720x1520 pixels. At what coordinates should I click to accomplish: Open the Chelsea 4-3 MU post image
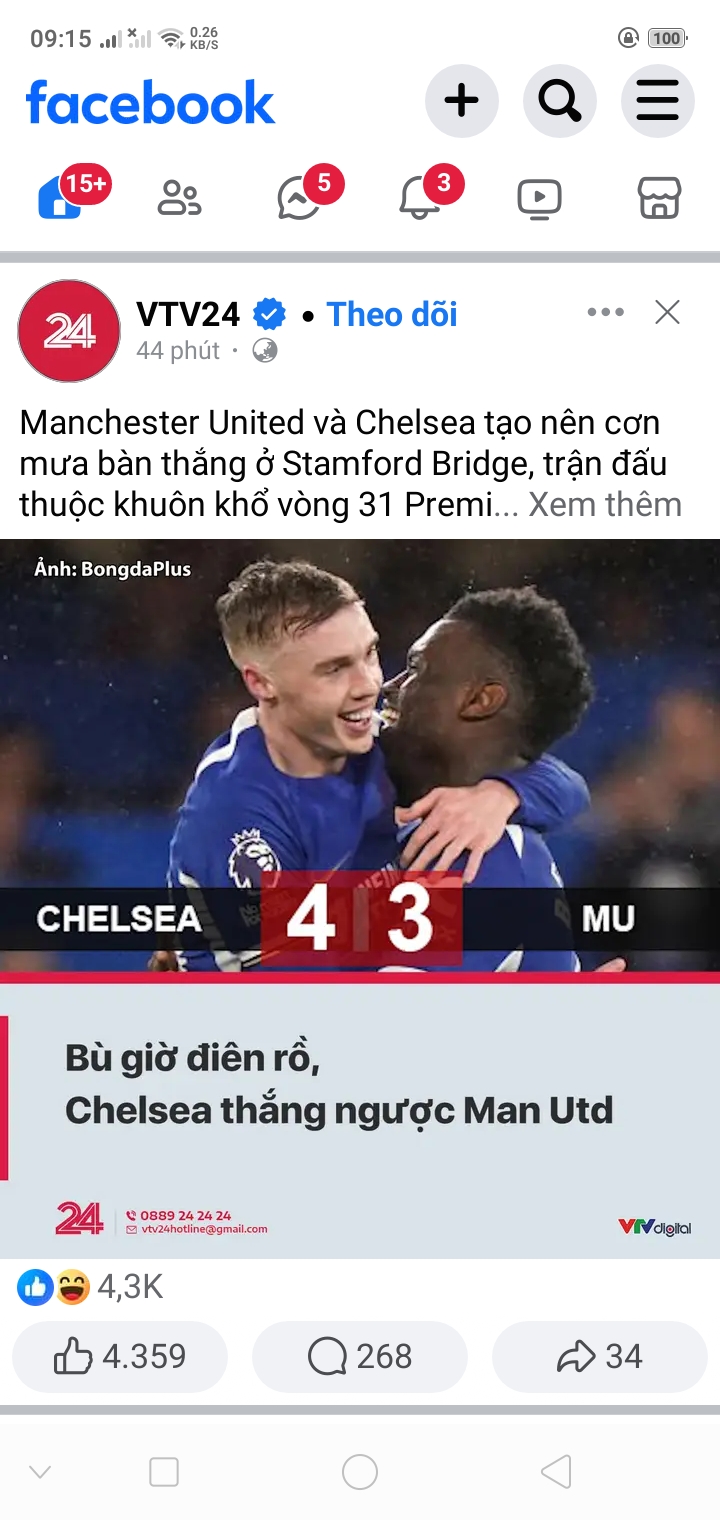[x=360, y=898]
